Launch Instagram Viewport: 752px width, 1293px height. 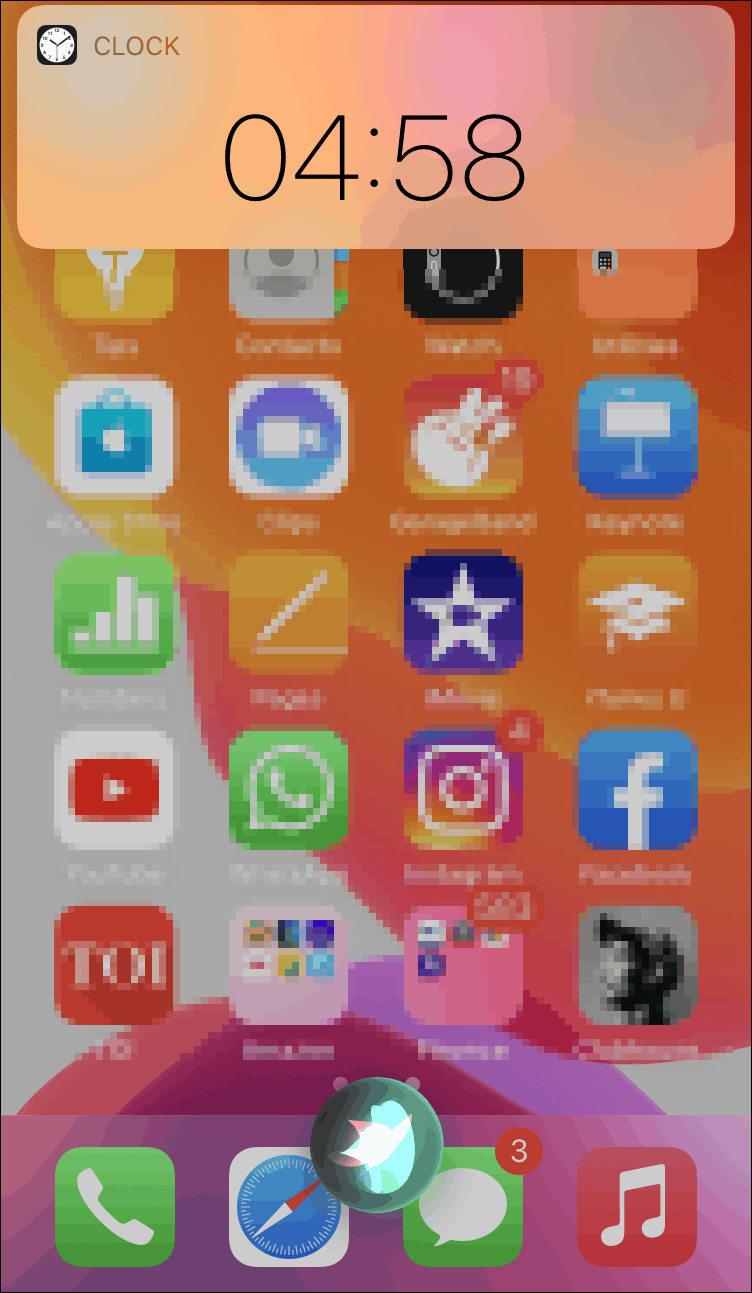pos(463,790)
